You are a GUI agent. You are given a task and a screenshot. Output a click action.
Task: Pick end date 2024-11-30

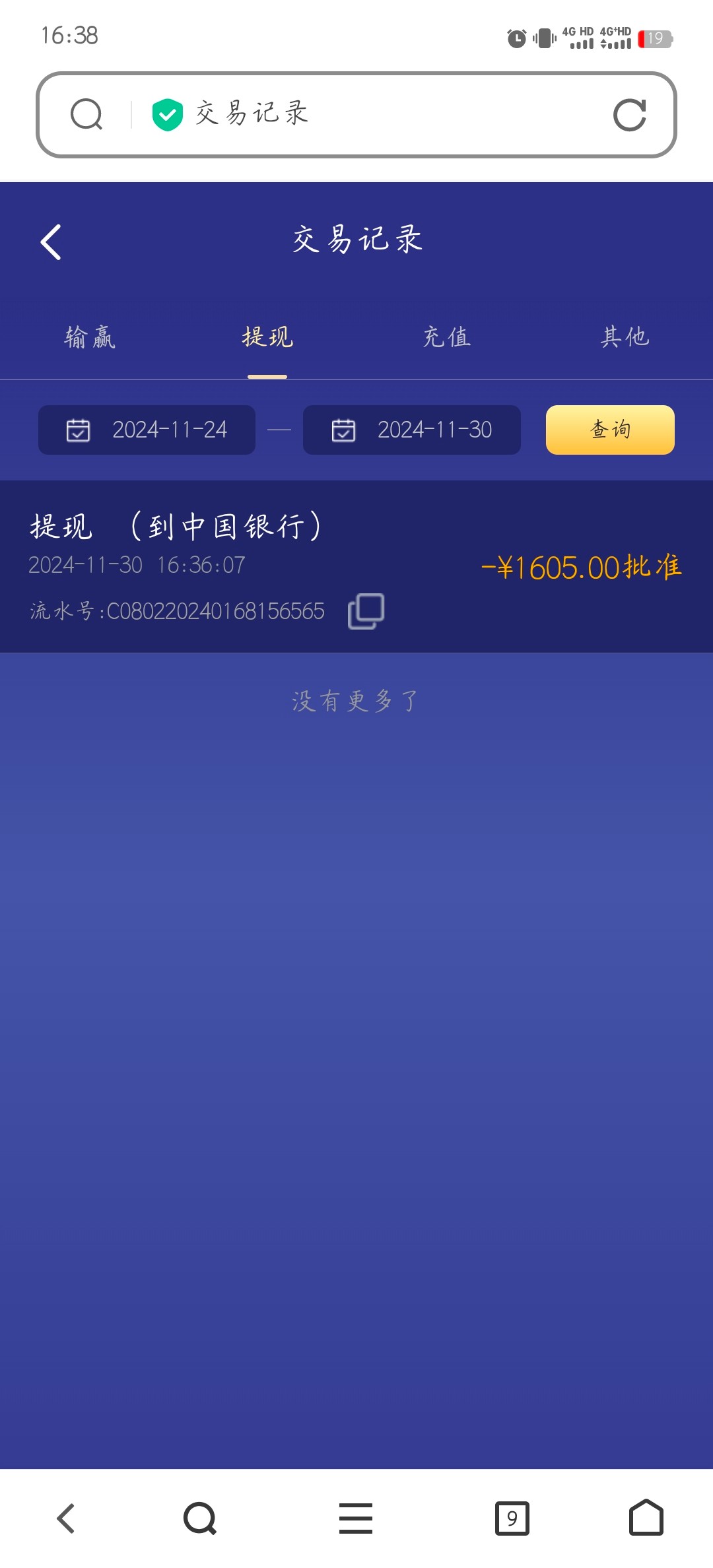point(411,430)
